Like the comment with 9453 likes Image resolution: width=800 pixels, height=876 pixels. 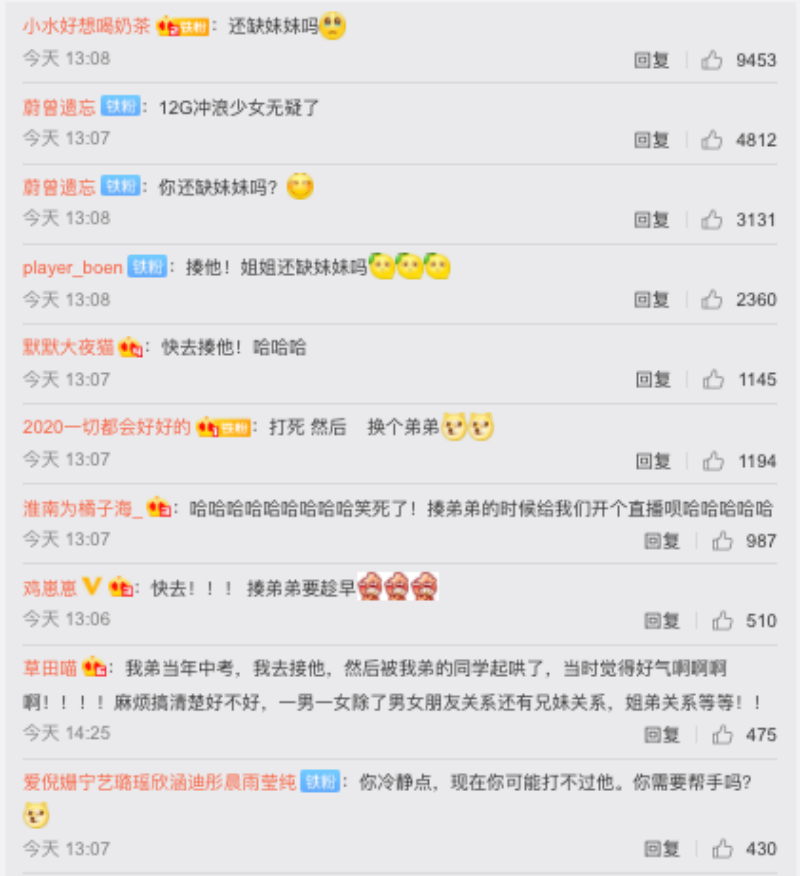(x=712, y=60)
